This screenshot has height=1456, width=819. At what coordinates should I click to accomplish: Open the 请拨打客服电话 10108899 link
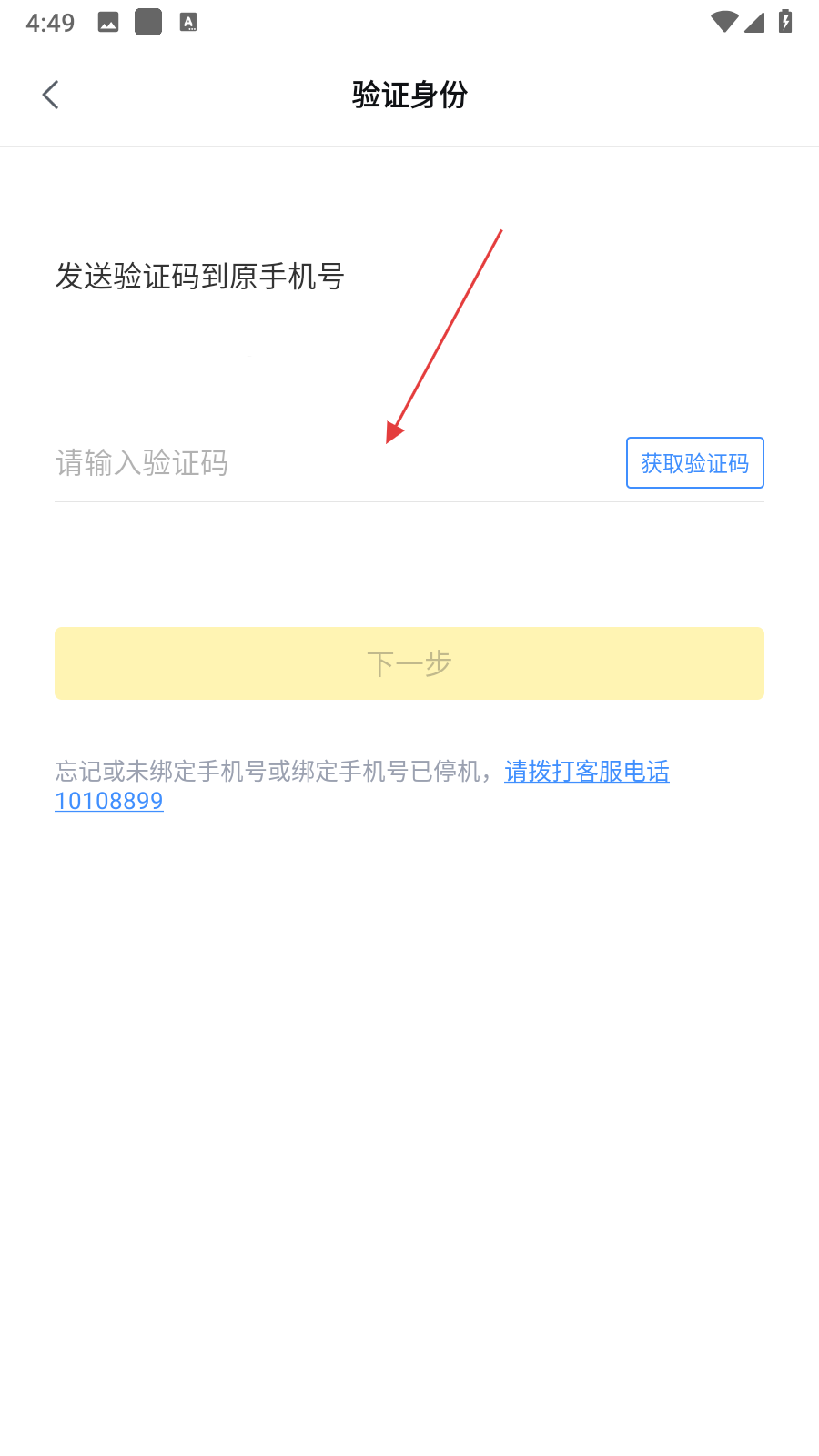pyautogui.click(x=587, y=772)
